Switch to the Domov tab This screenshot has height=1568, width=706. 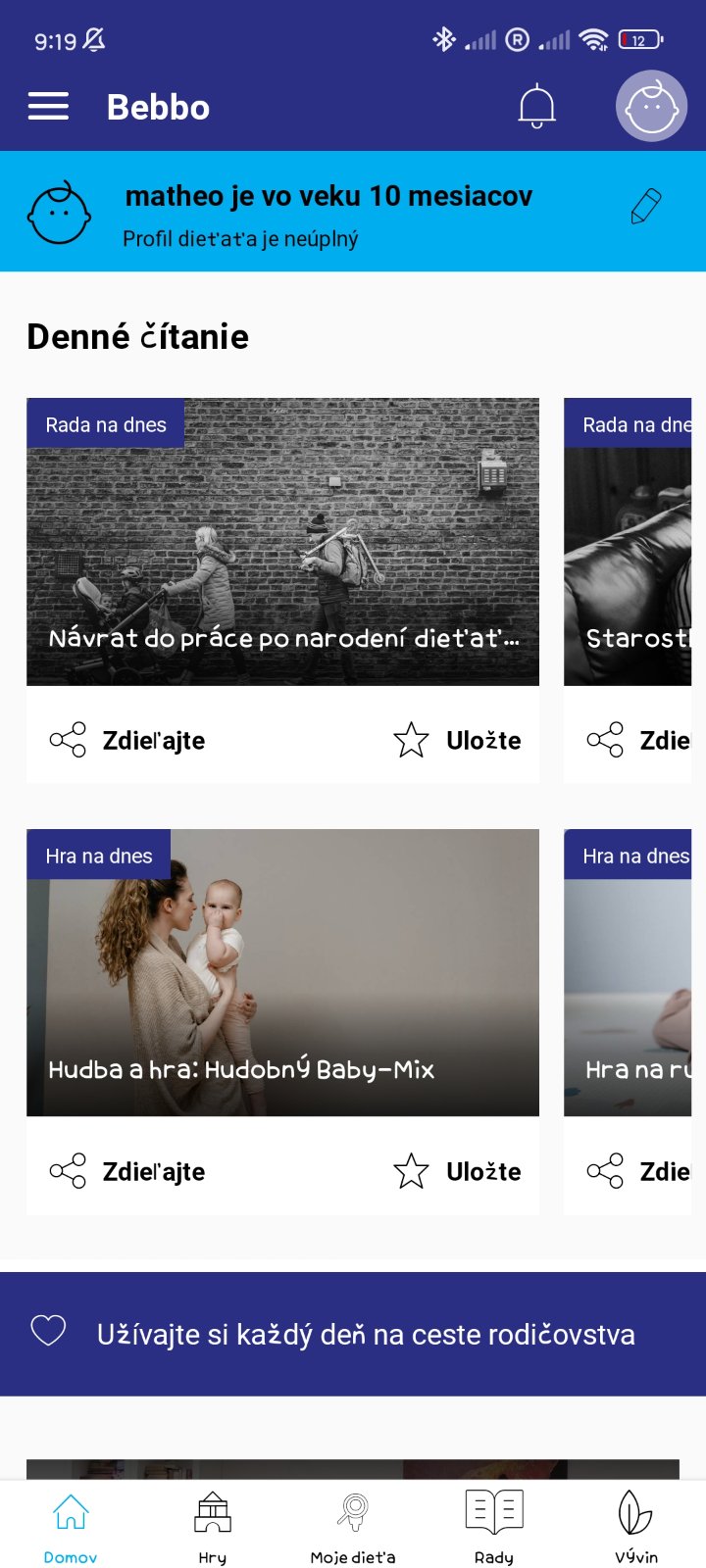tap(71, 1527)
